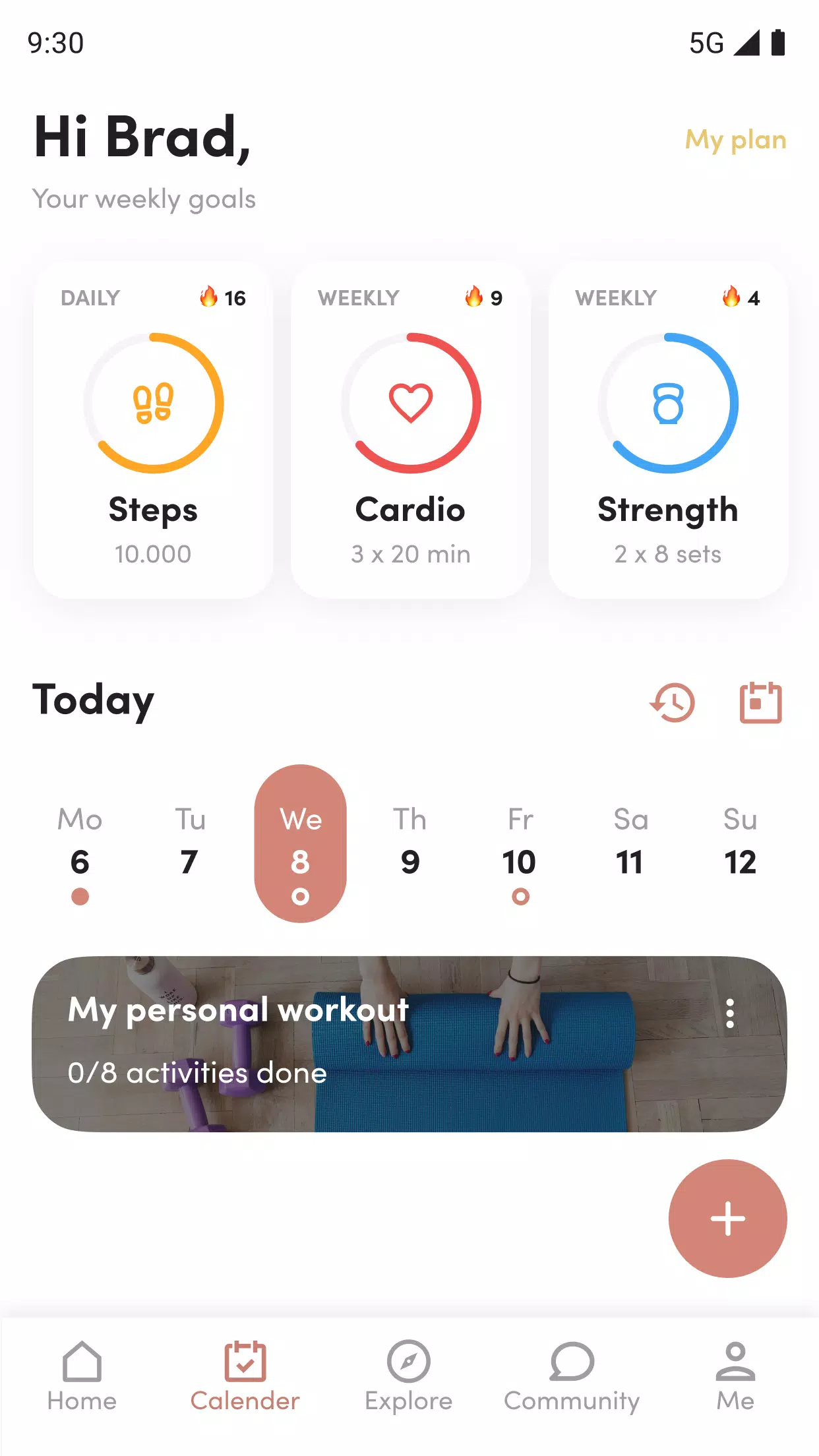This screenshot has width=819, height=1456.
Task: Open the My plan link
Action: pos(735,140)
